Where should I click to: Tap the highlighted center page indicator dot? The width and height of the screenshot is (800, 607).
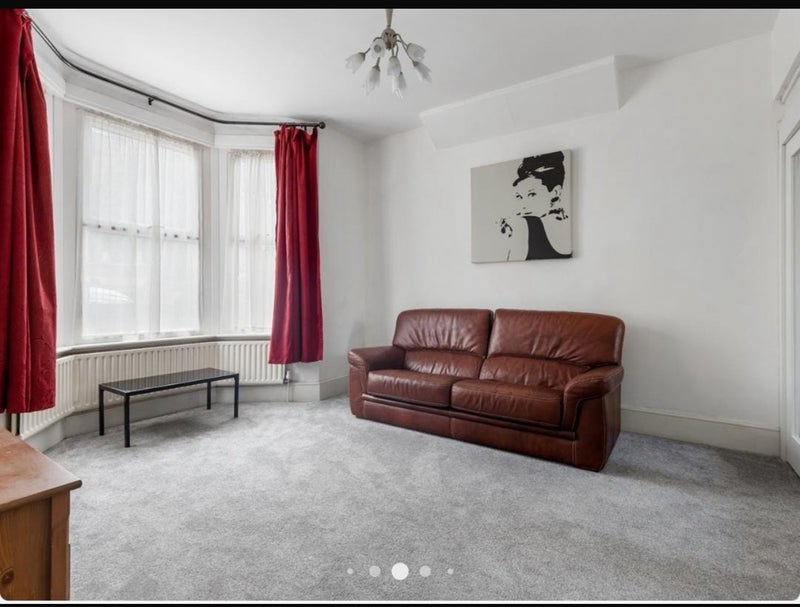(x=399, y=571)
